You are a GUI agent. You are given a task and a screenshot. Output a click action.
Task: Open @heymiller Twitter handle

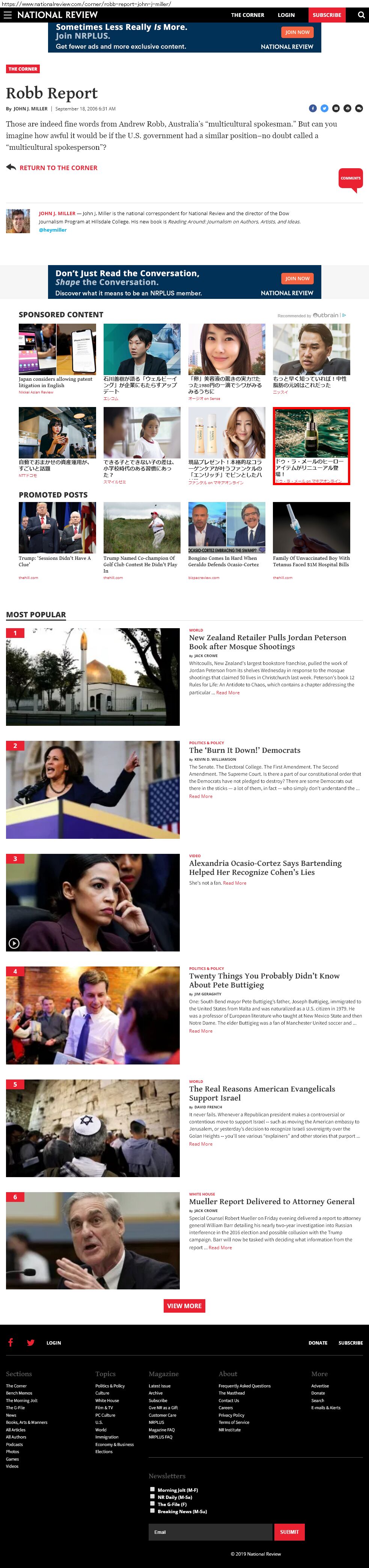[53, 230]
